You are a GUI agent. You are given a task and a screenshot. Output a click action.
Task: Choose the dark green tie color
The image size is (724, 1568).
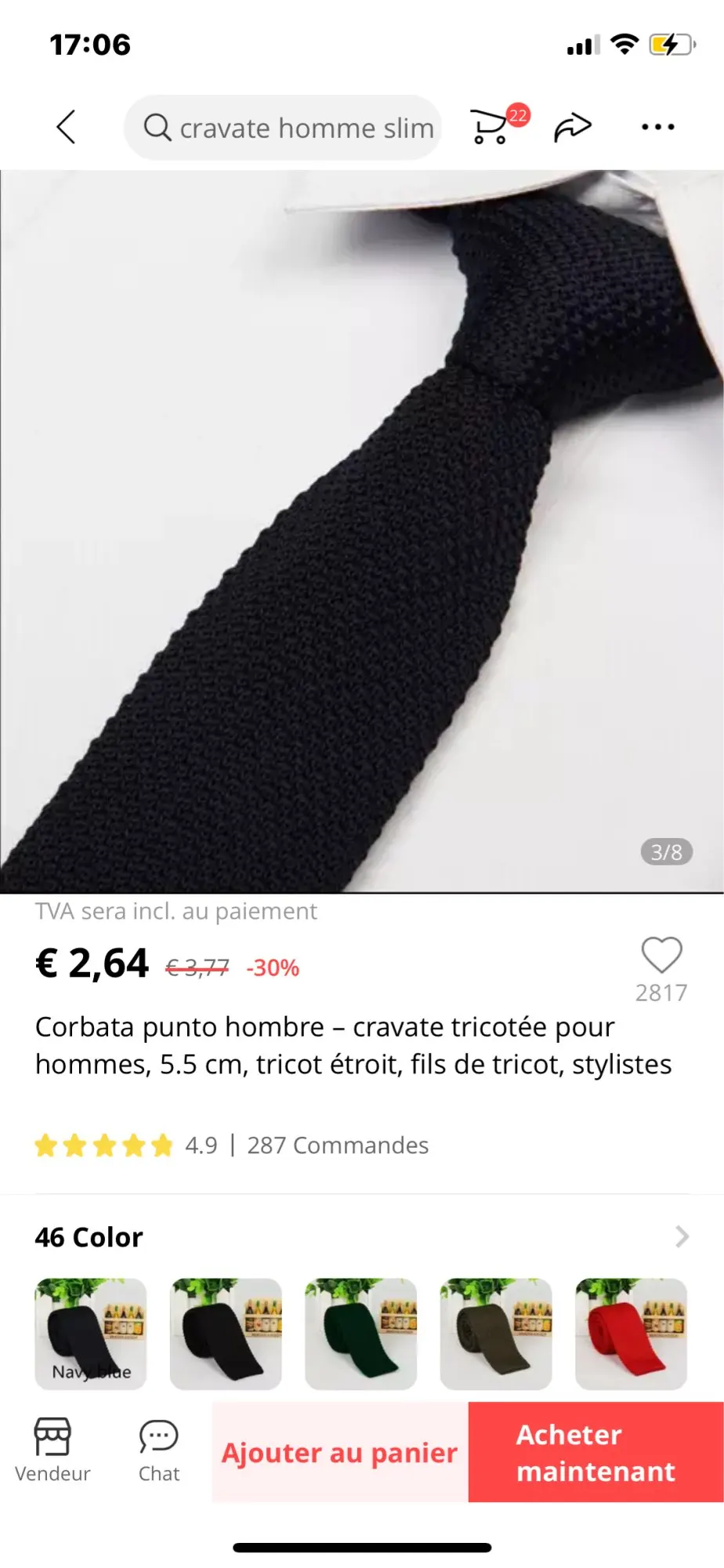(x=360, y=1334)
